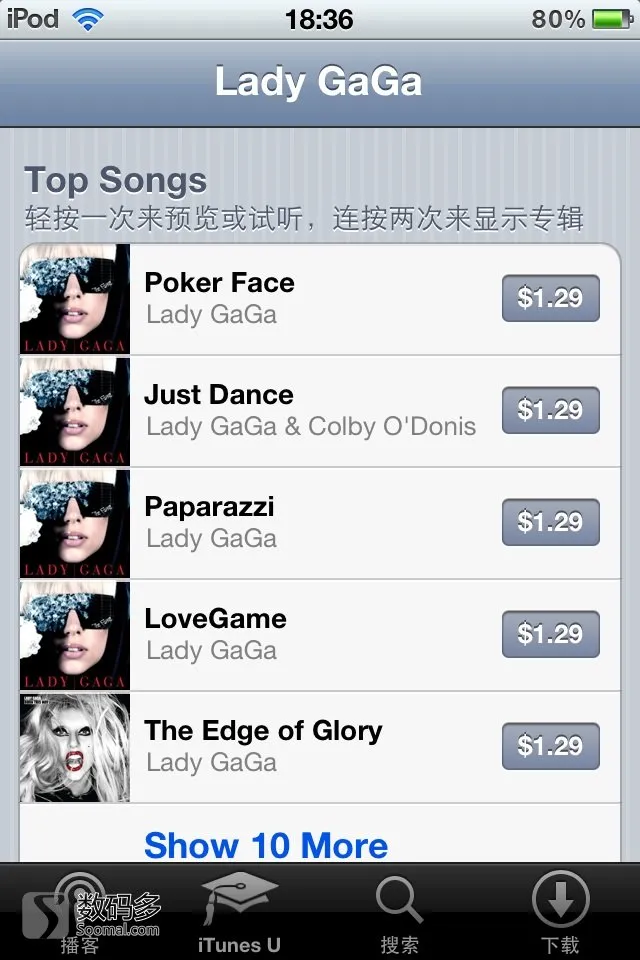
Task: Show 10 More songs
Action: [x=266, y=845]
